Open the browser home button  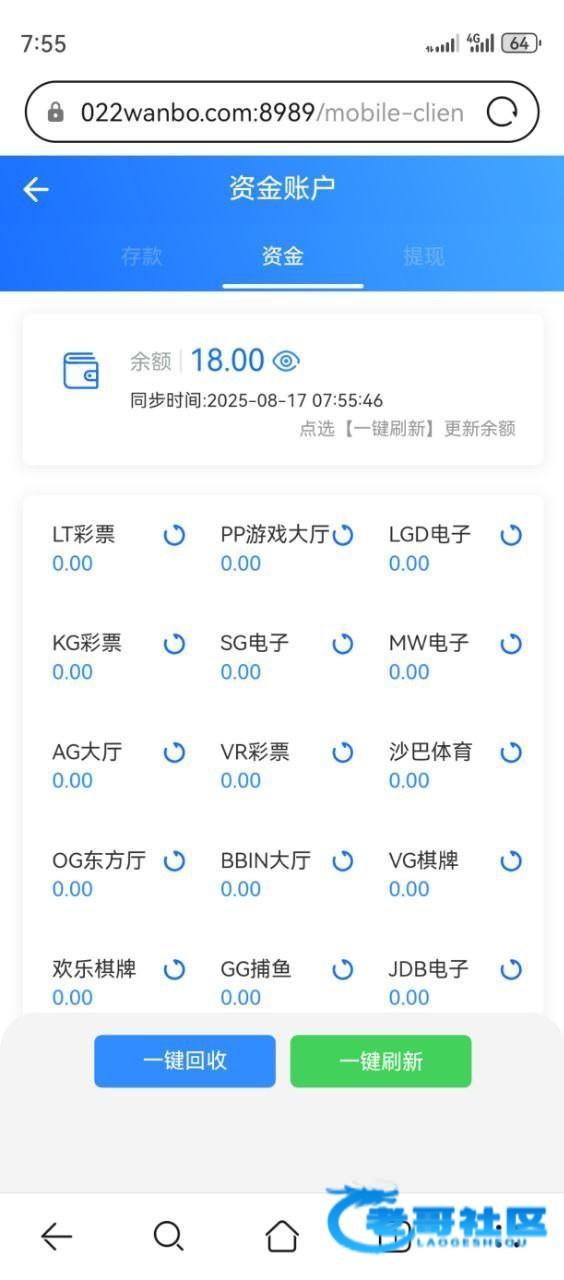pyautogui.click(x=282, y=1236)
